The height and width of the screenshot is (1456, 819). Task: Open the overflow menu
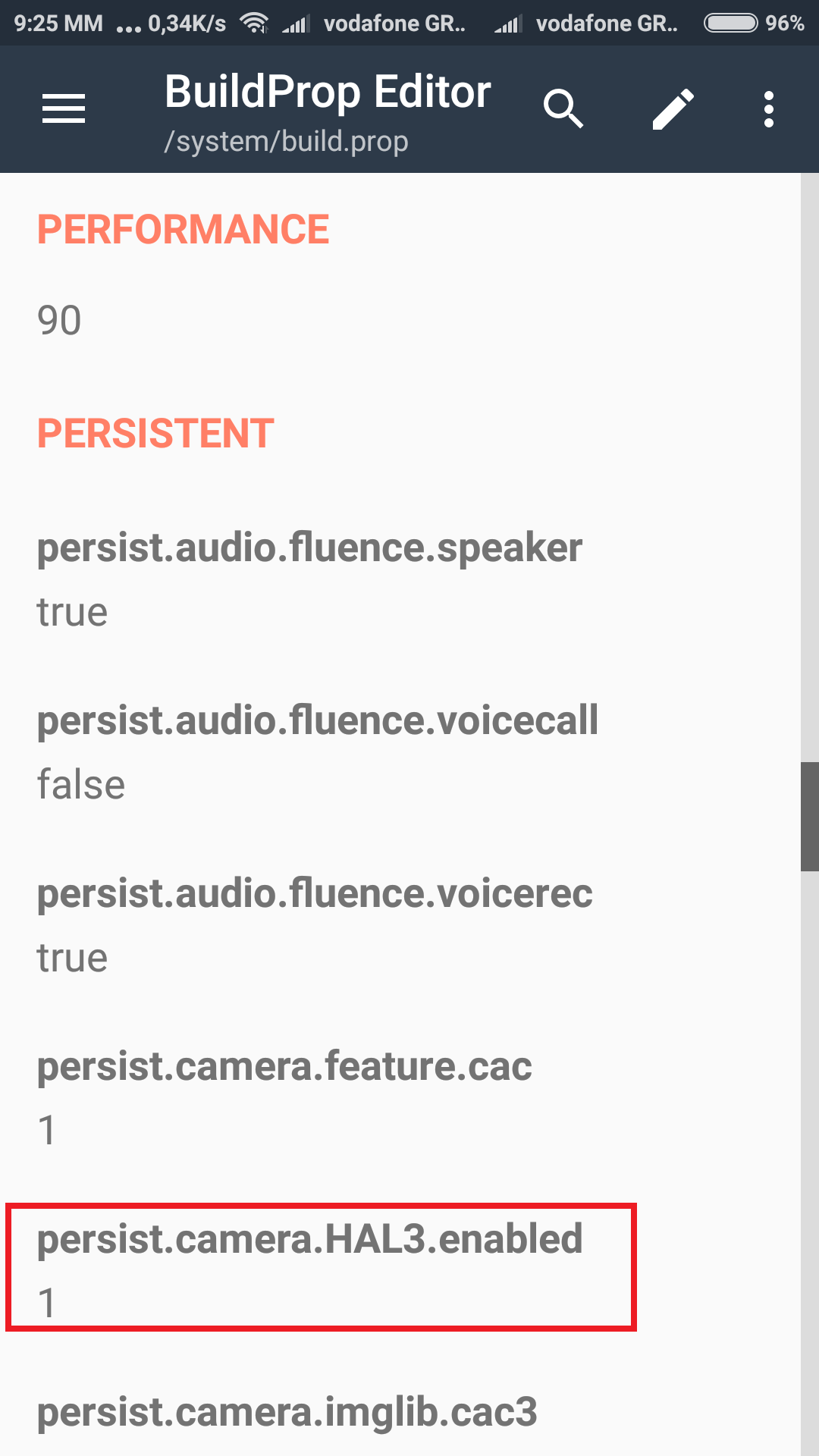coord(769,109)
